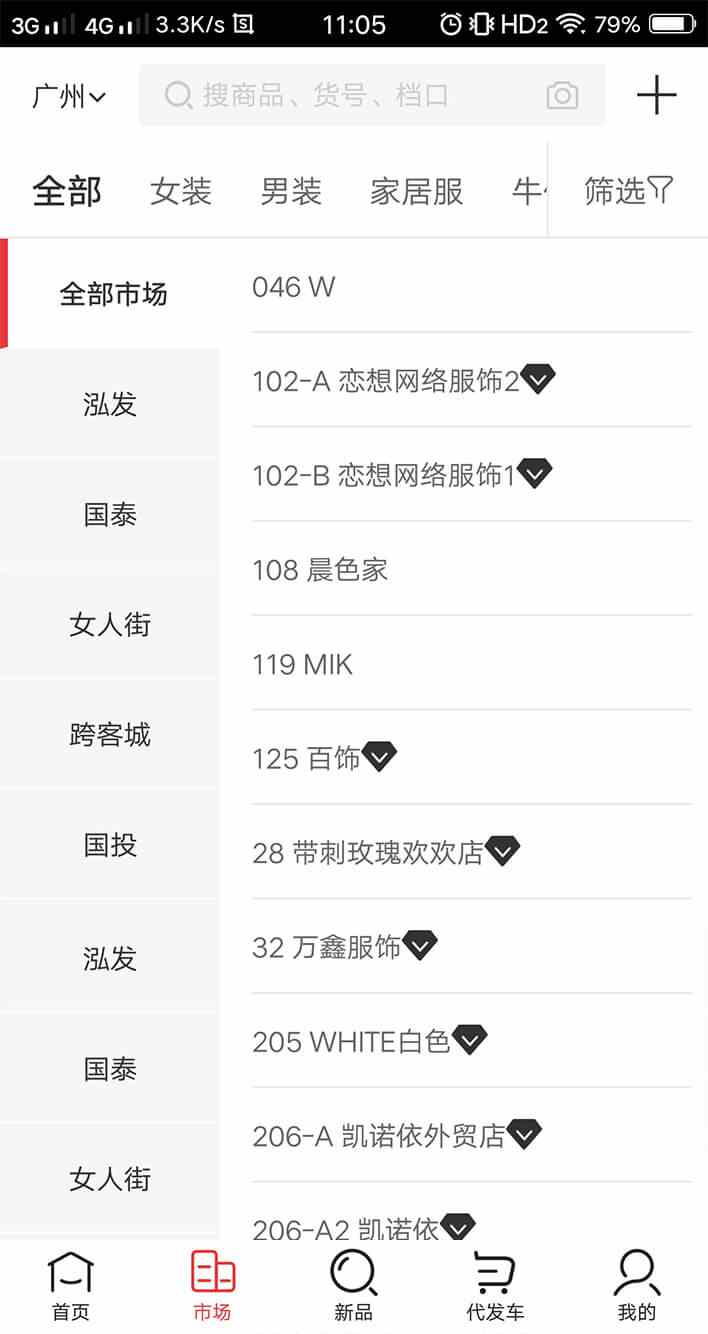Screen dimensions: 708x1334
Task: Open shop 046 W
Action: (x=472, y=287)
